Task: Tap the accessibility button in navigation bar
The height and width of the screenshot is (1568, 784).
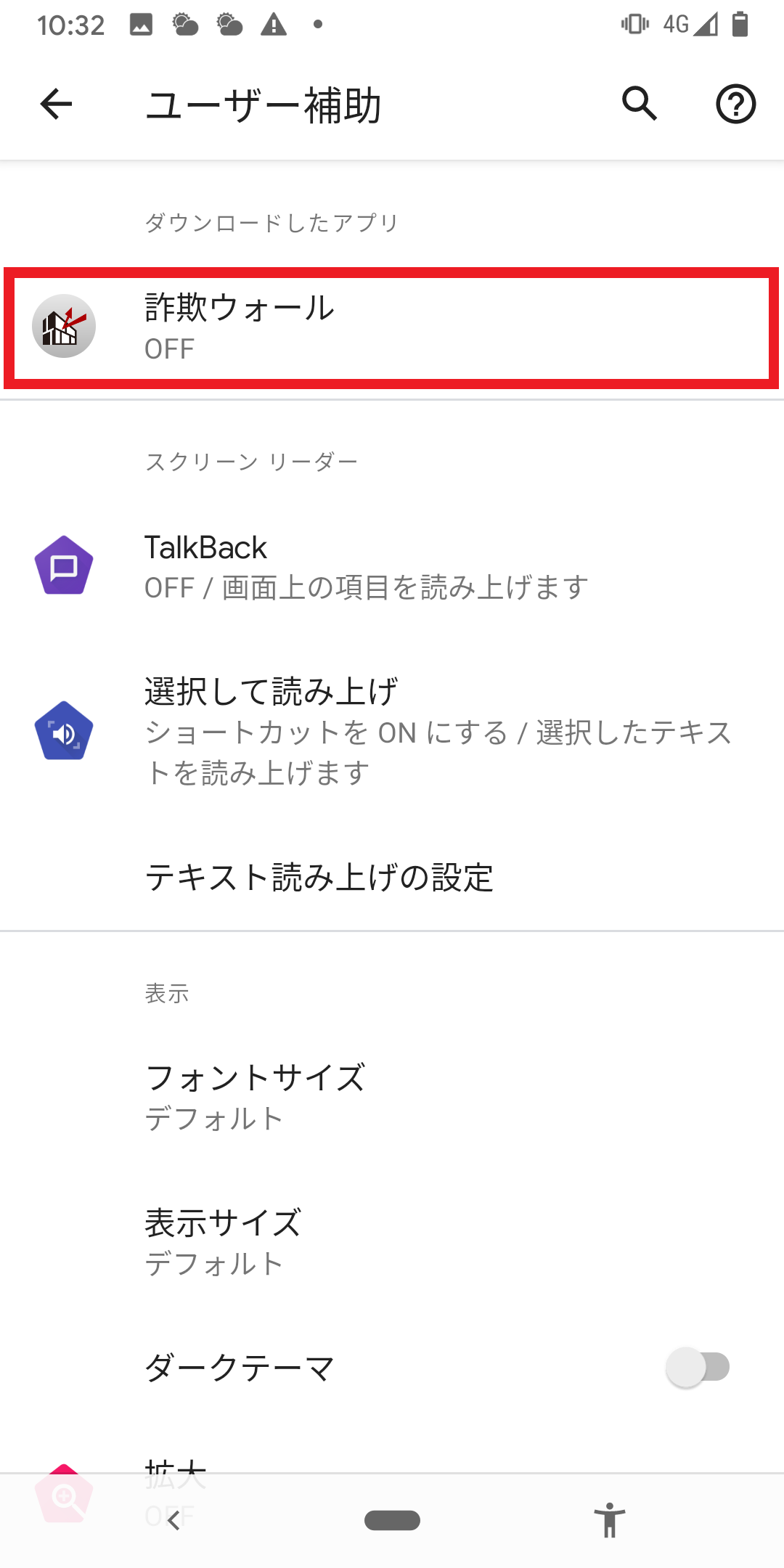Action: [609, 1520]
